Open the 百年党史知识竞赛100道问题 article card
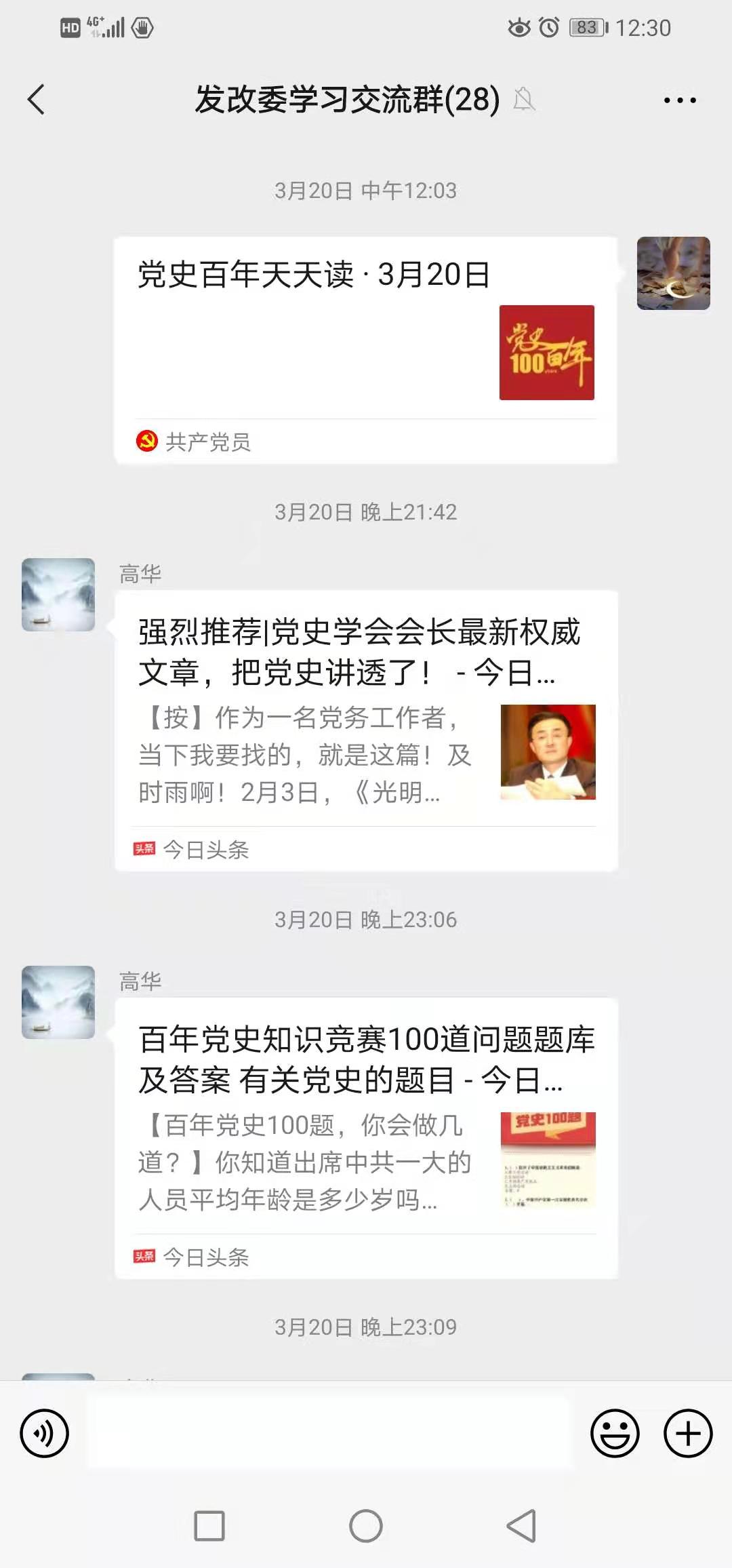 (x=366, y=1138)
